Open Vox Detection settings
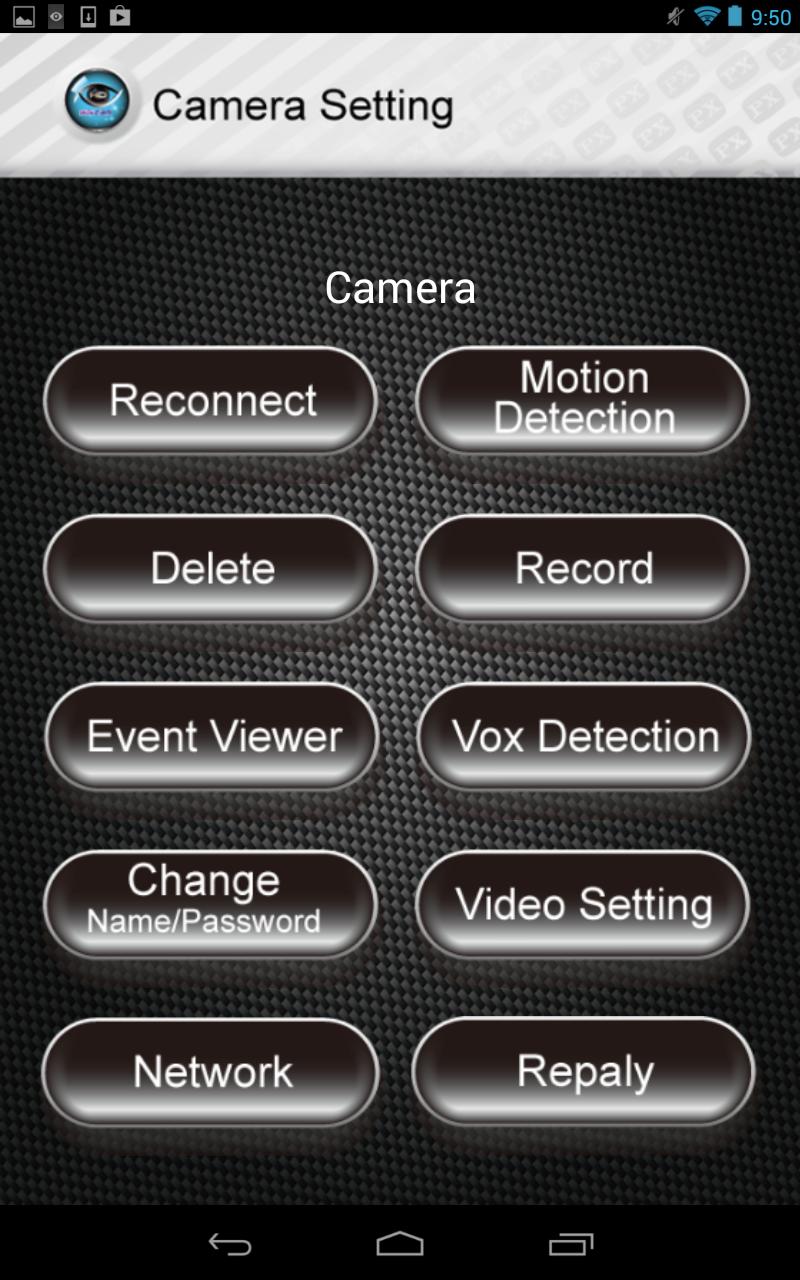Image resolution: width=800 pixels, height=1280 pixels. click(584, 736)
